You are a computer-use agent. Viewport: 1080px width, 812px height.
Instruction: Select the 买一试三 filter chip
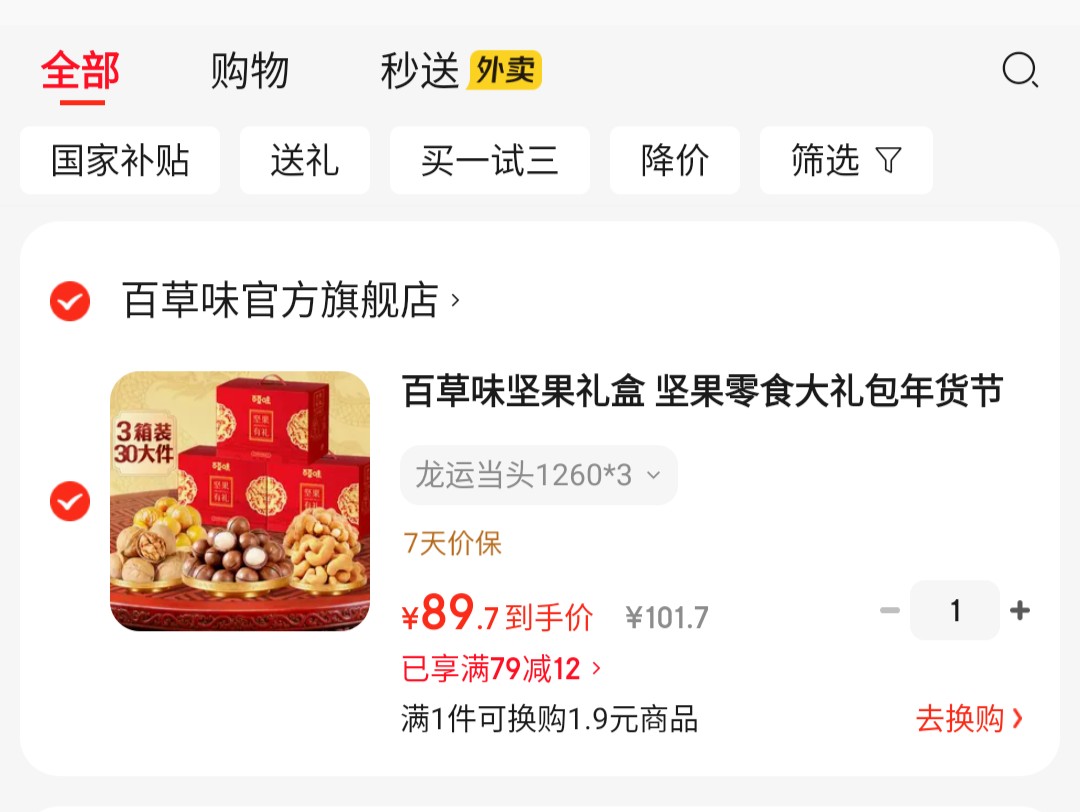pyautogui.click(x=490, y=160)
